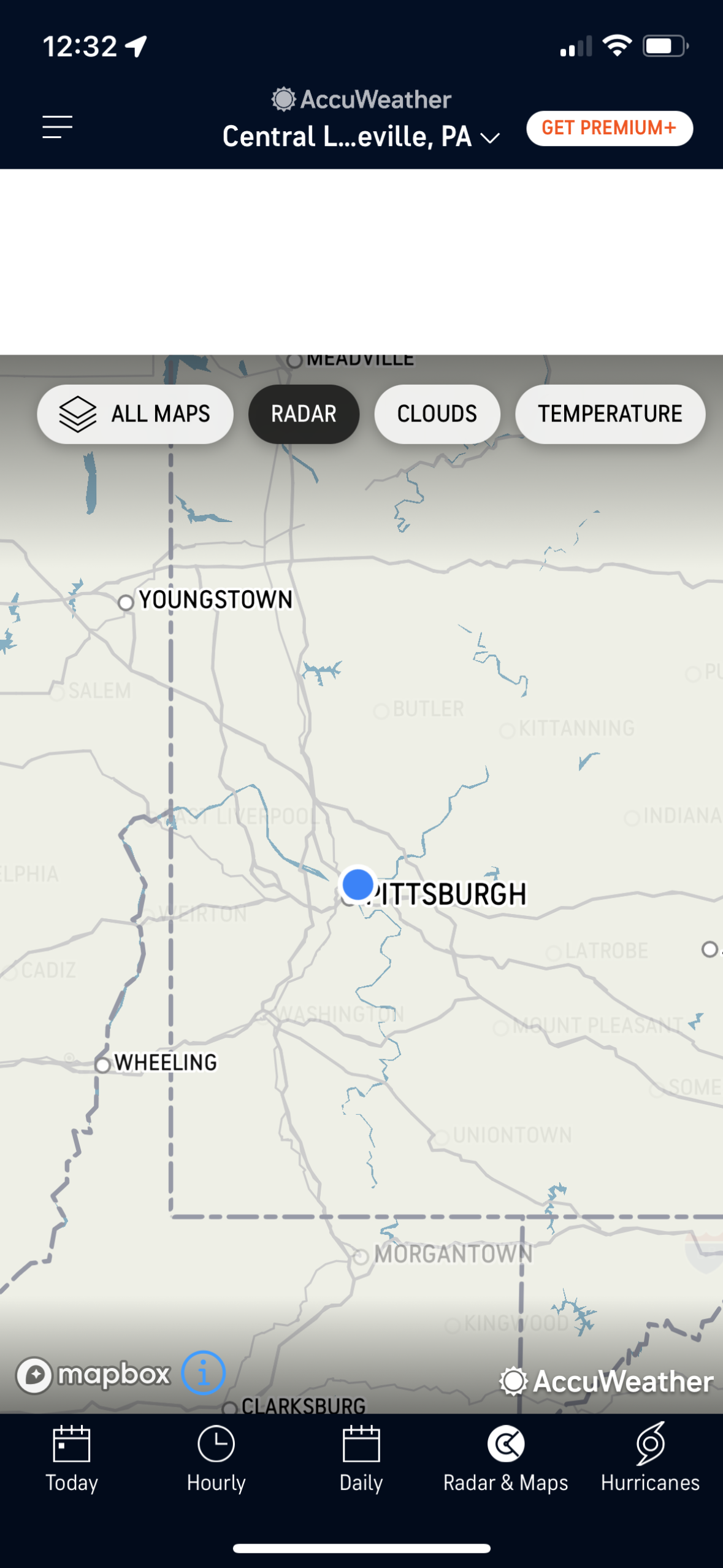Click the GET PREMIUM+ button

pos(609,128)
